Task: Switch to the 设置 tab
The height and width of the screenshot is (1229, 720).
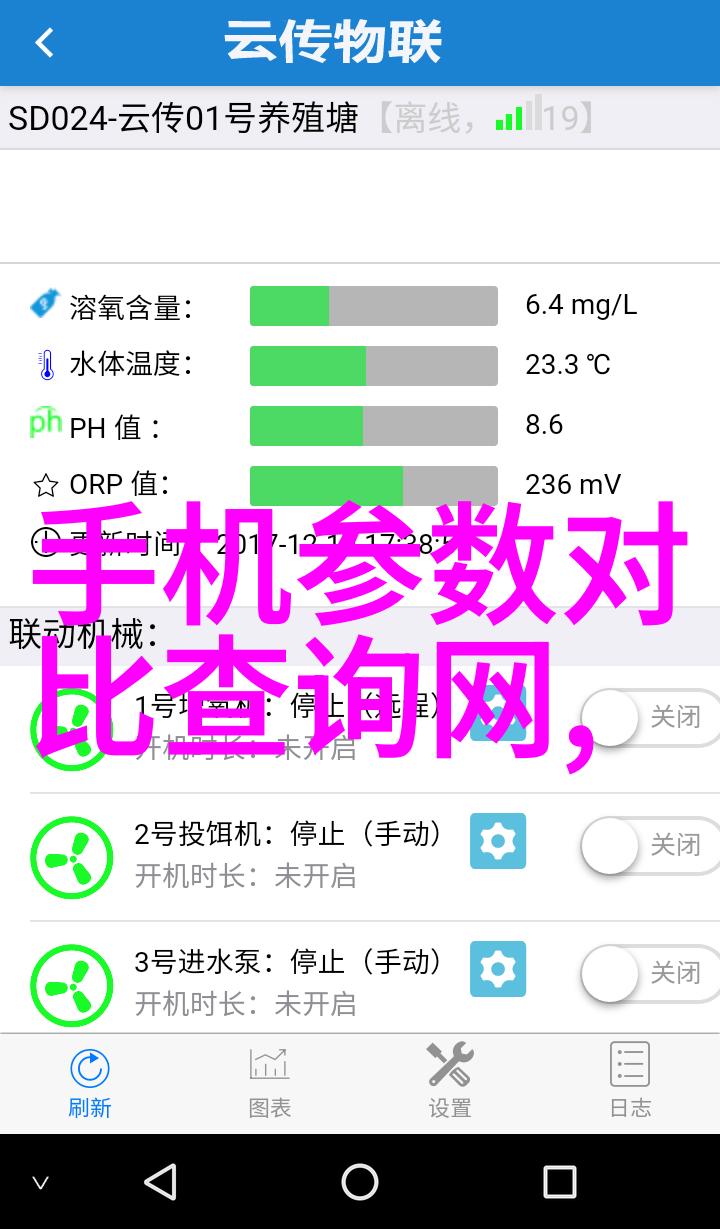Action: 450,1083
